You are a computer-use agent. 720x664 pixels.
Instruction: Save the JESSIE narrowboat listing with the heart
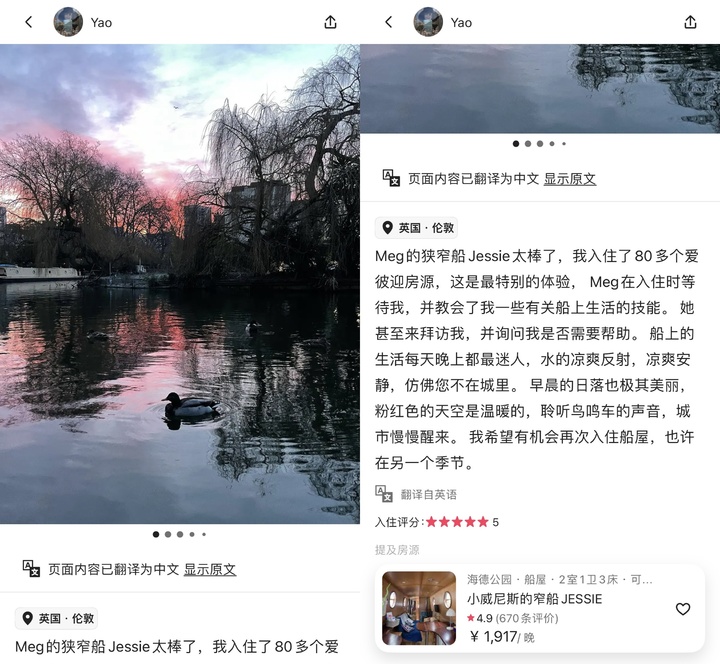click(683, 609)
